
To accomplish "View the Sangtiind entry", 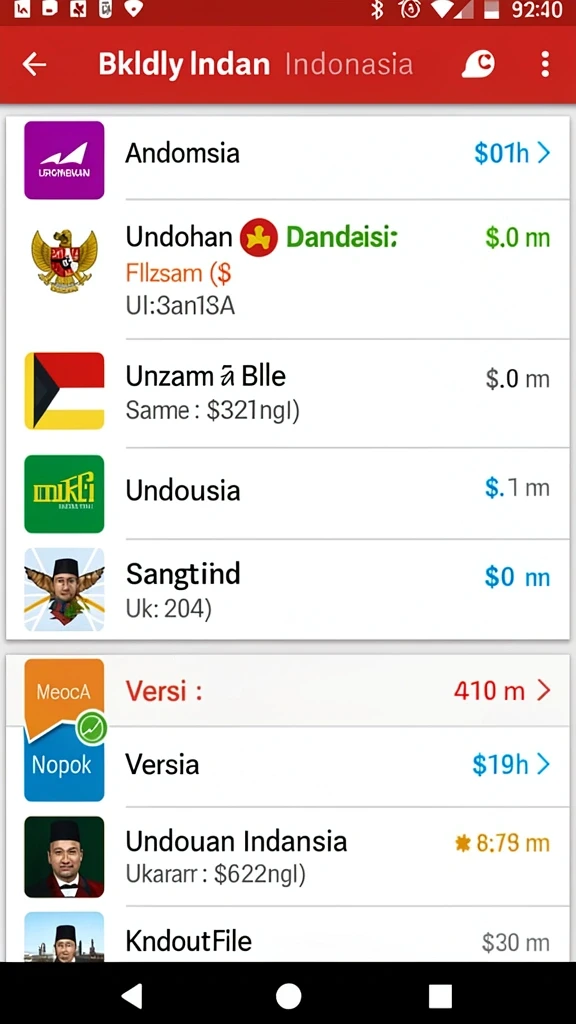I will tap(288, 589).
